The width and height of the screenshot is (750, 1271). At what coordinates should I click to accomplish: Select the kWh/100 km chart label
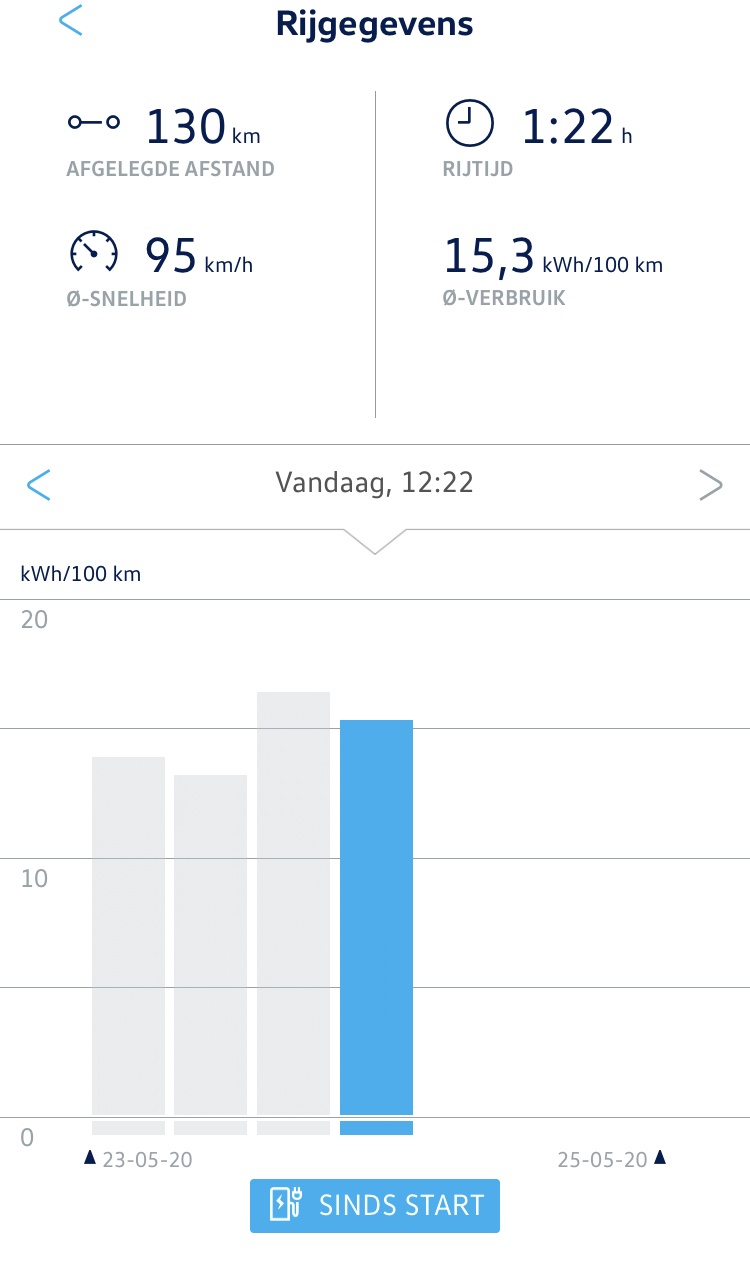tap(80, 573)
